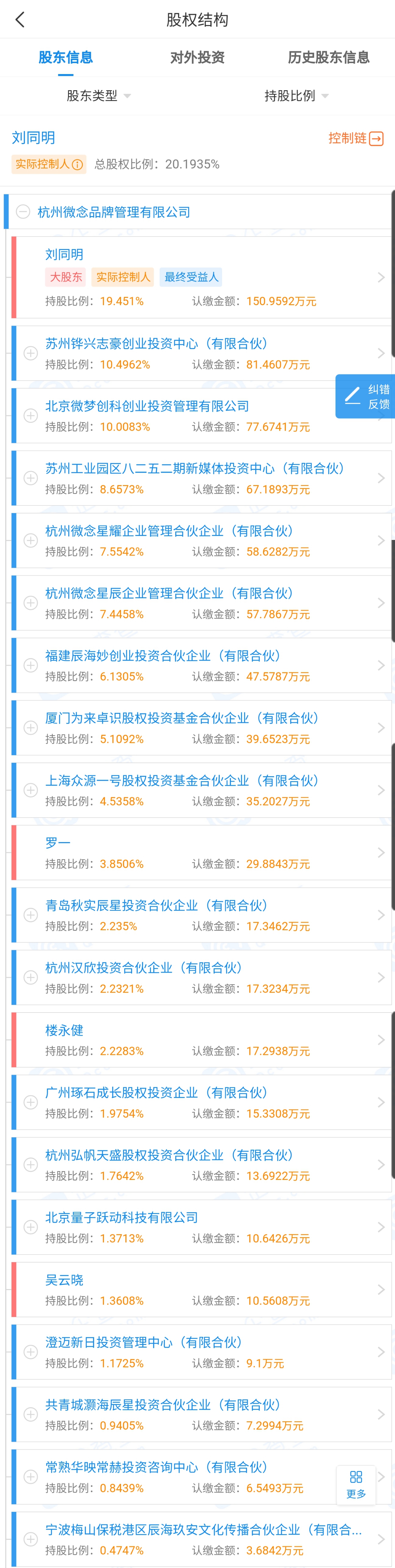This screenshot has width=395, height=1568.
Task: Switch to the 对外投资 tab
Action: coord(197,57)
